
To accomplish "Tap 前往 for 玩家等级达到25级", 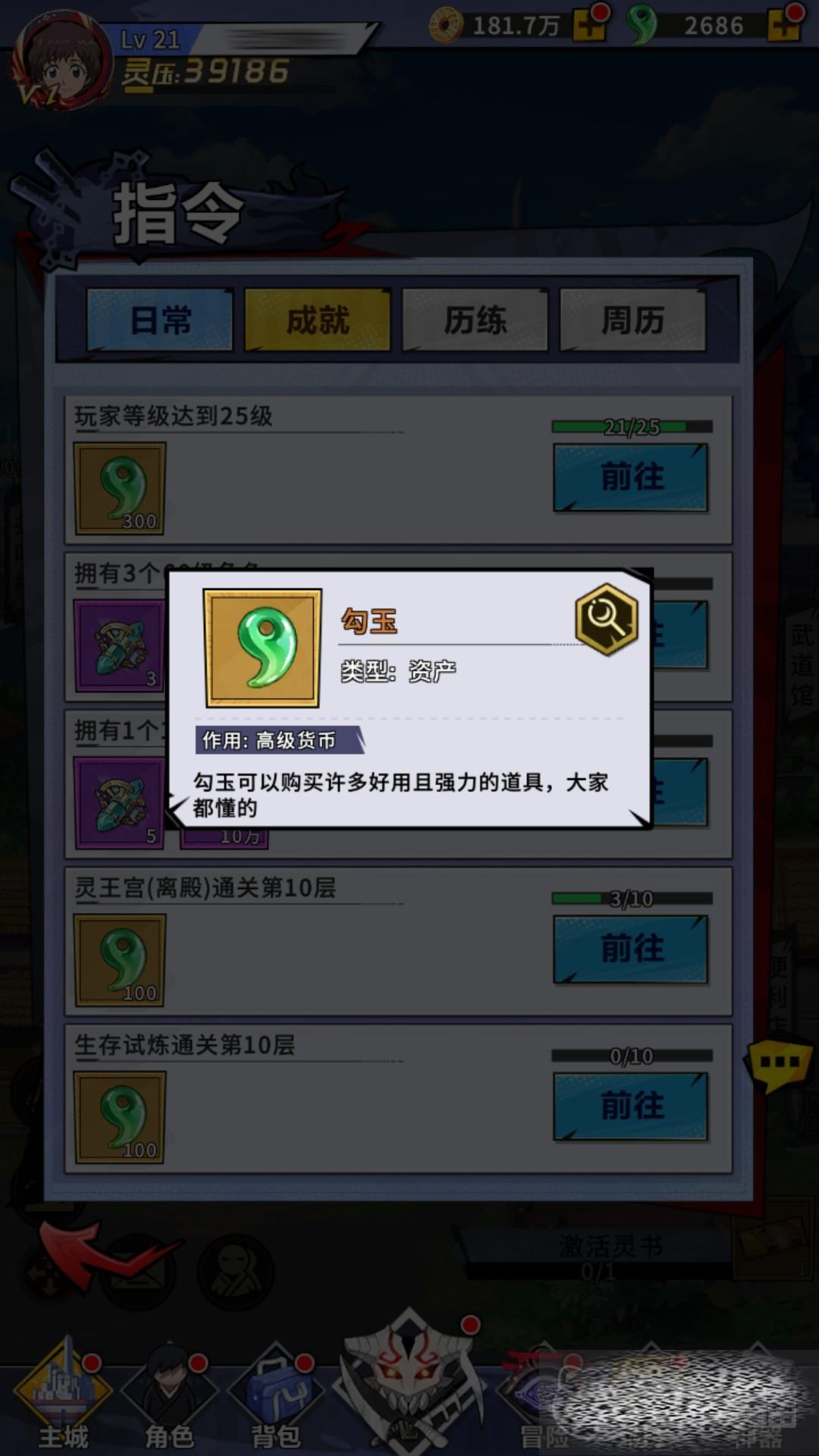I will tap(631, 478).
